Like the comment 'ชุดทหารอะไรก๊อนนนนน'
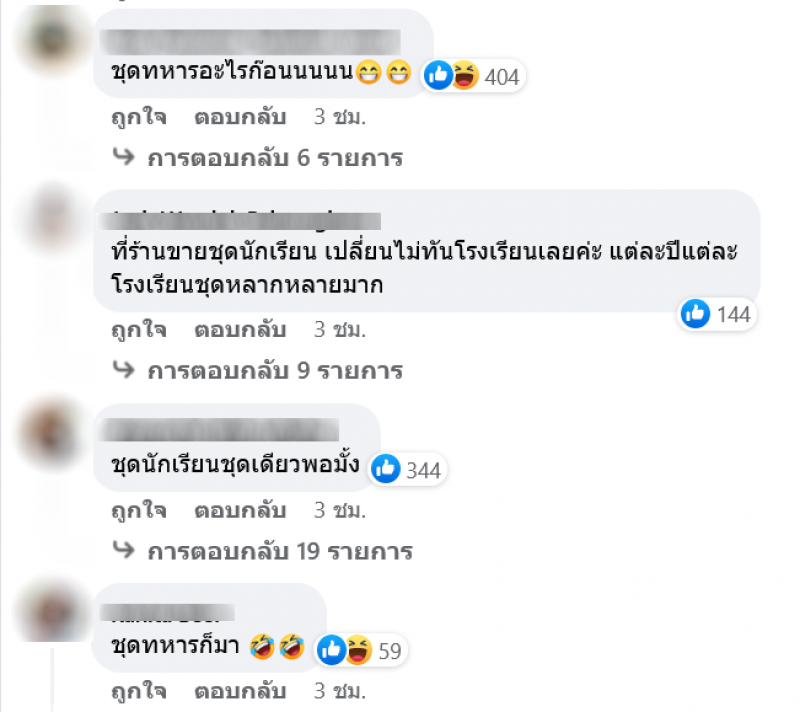The width and height of the screenshot is (800, 712). pyautogui.click(x=138, y=117)
